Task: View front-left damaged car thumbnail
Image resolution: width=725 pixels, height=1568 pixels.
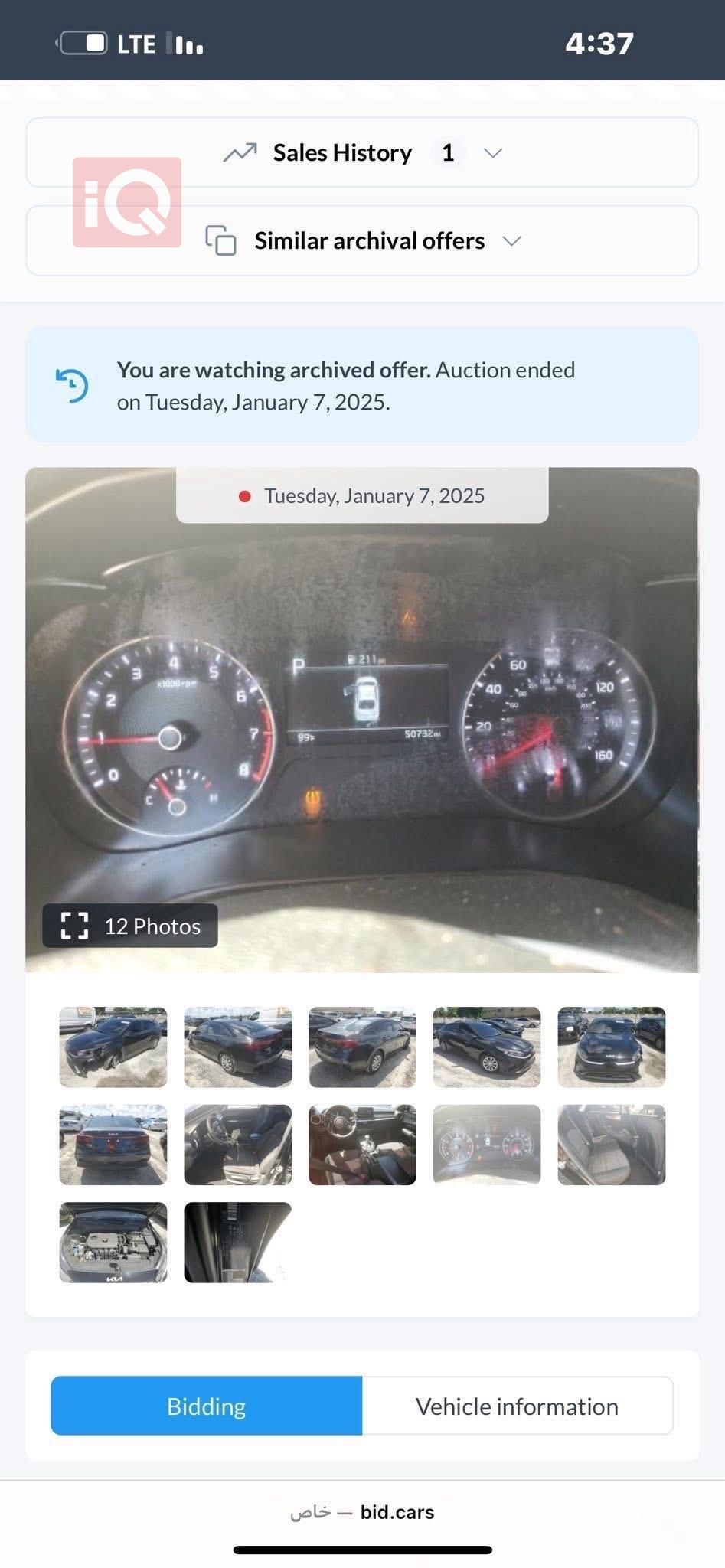Action: point(113,1047)
